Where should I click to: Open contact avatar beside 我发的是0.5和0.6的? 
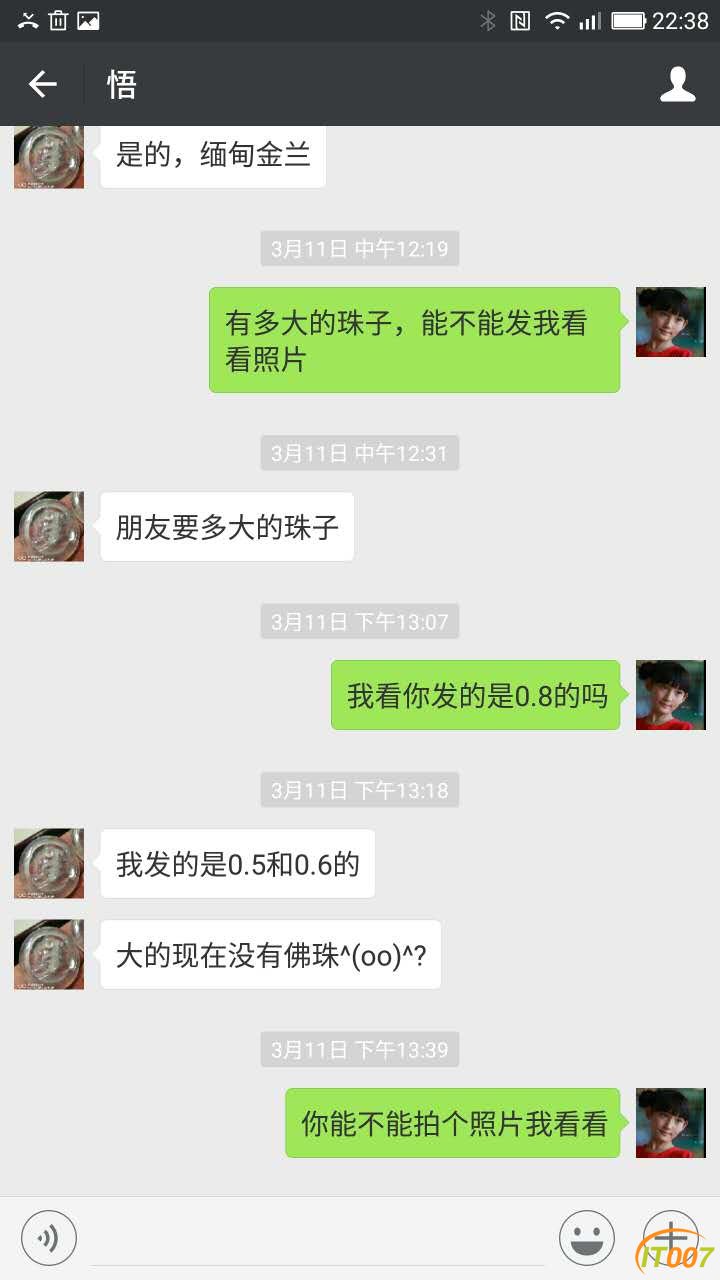coord(49,863)
